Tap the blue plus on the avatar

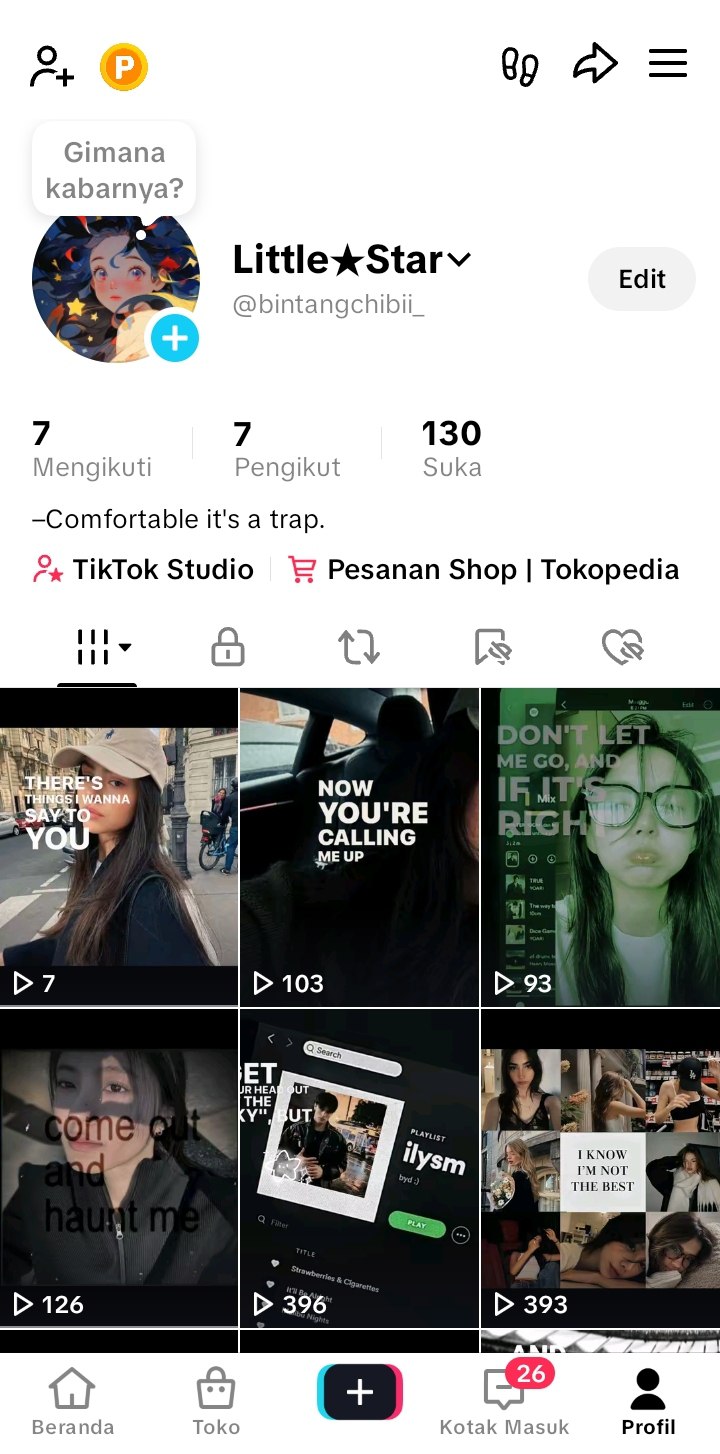coord(175,339)
